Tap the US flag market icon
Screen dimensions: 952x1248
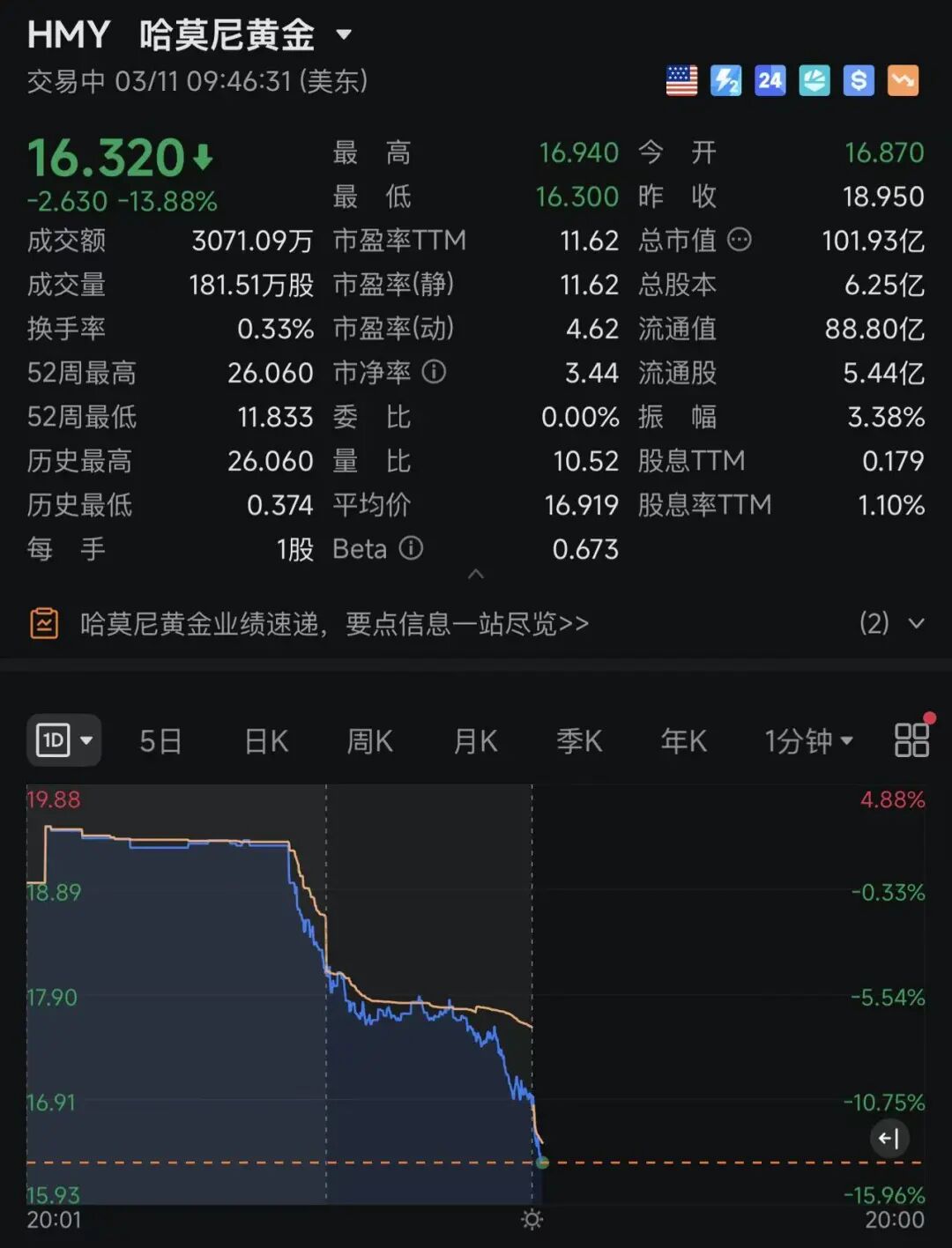click(x=681, y=81)
